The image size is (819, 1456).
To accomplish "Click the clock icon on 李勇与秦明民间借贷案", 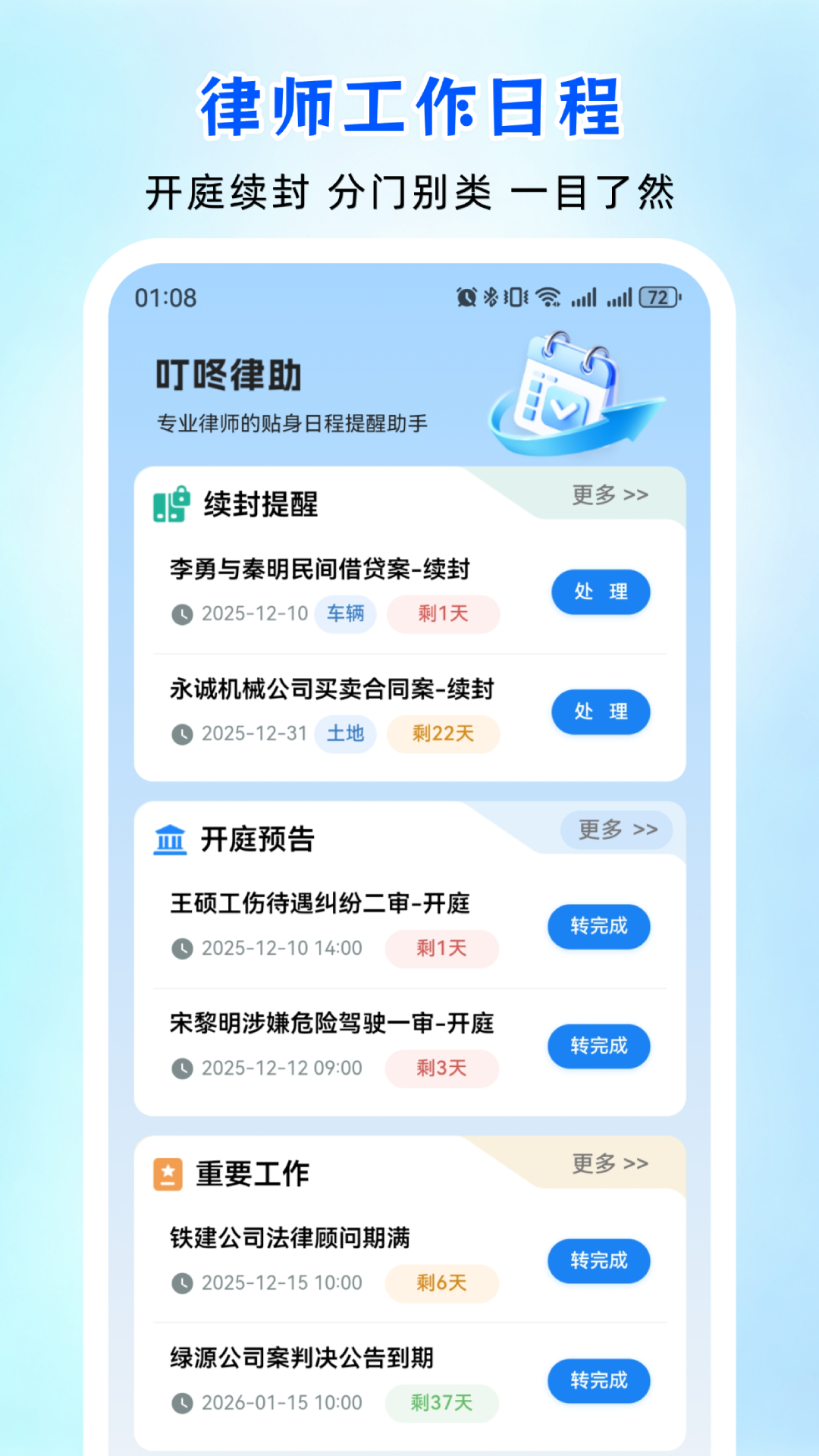I will [x=182, y=613].
